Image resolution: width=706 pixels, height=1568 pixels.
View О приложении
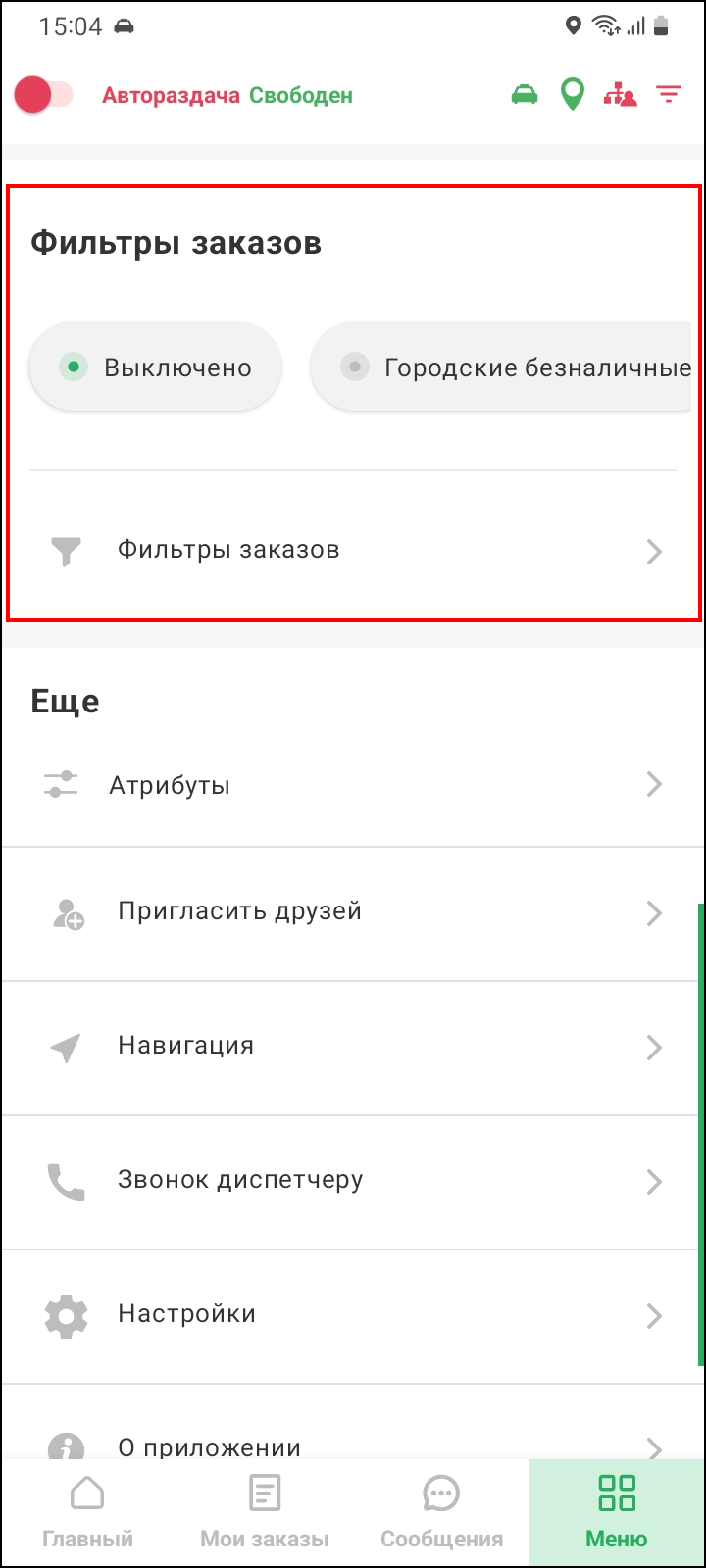[x=353, y=1445]
